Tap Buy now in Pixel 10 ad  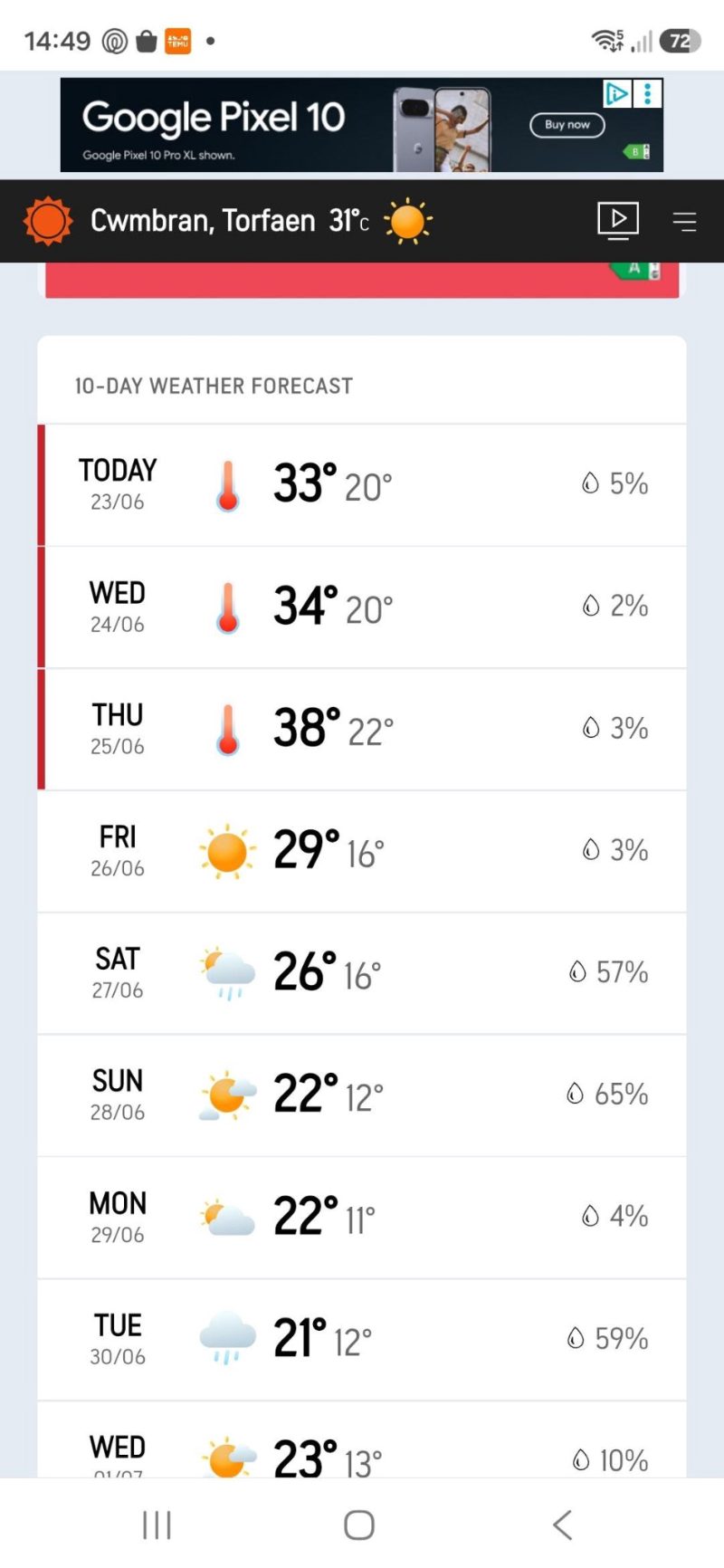click(x=567, y=125)
